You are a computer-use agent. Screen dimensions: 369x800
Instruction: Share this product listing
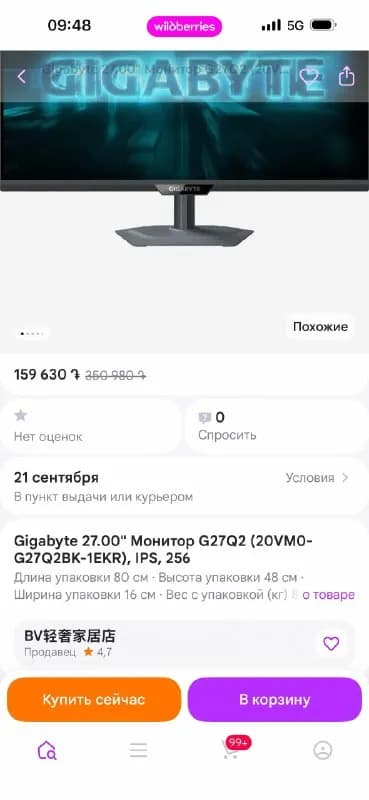[x=347, y=77]
